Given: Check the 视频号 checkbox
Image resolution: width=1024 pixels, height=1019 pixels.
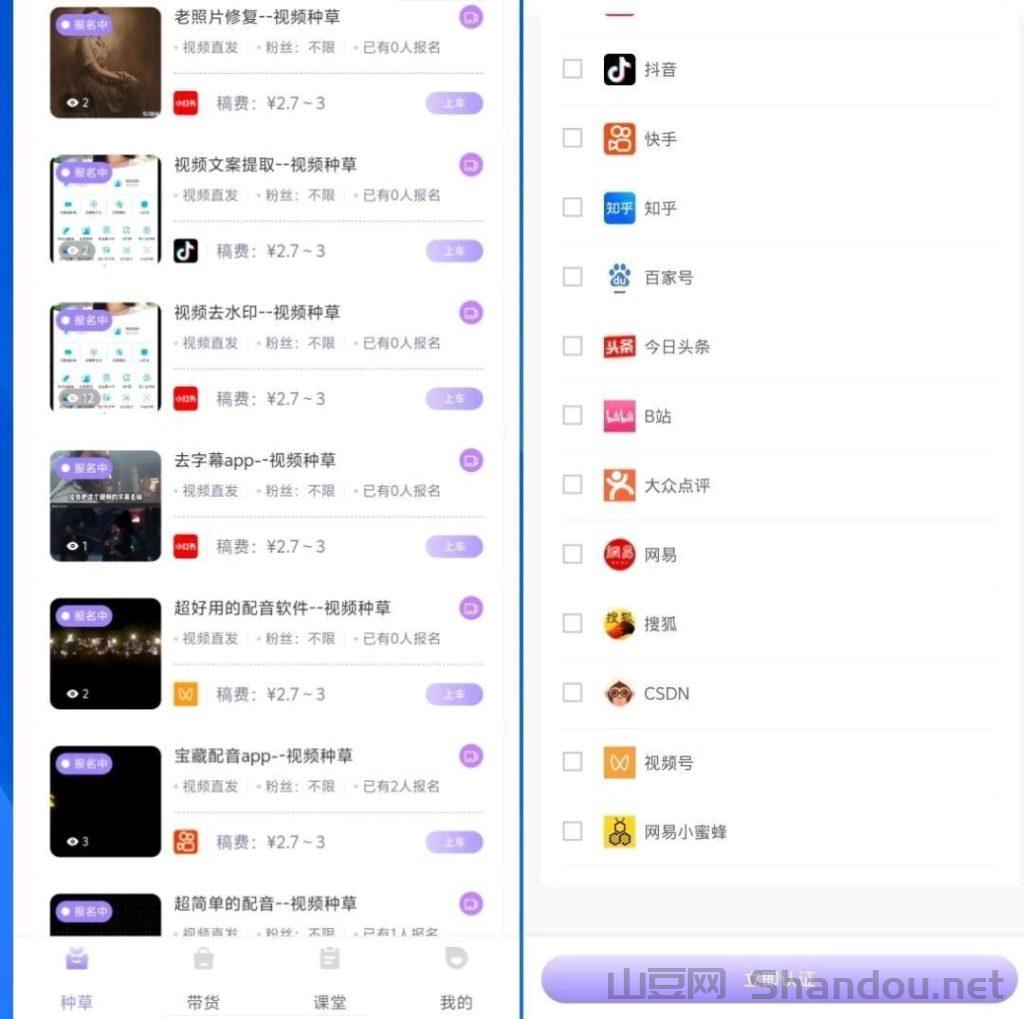Looking at the screenshot, I should (x=572, y=762).
